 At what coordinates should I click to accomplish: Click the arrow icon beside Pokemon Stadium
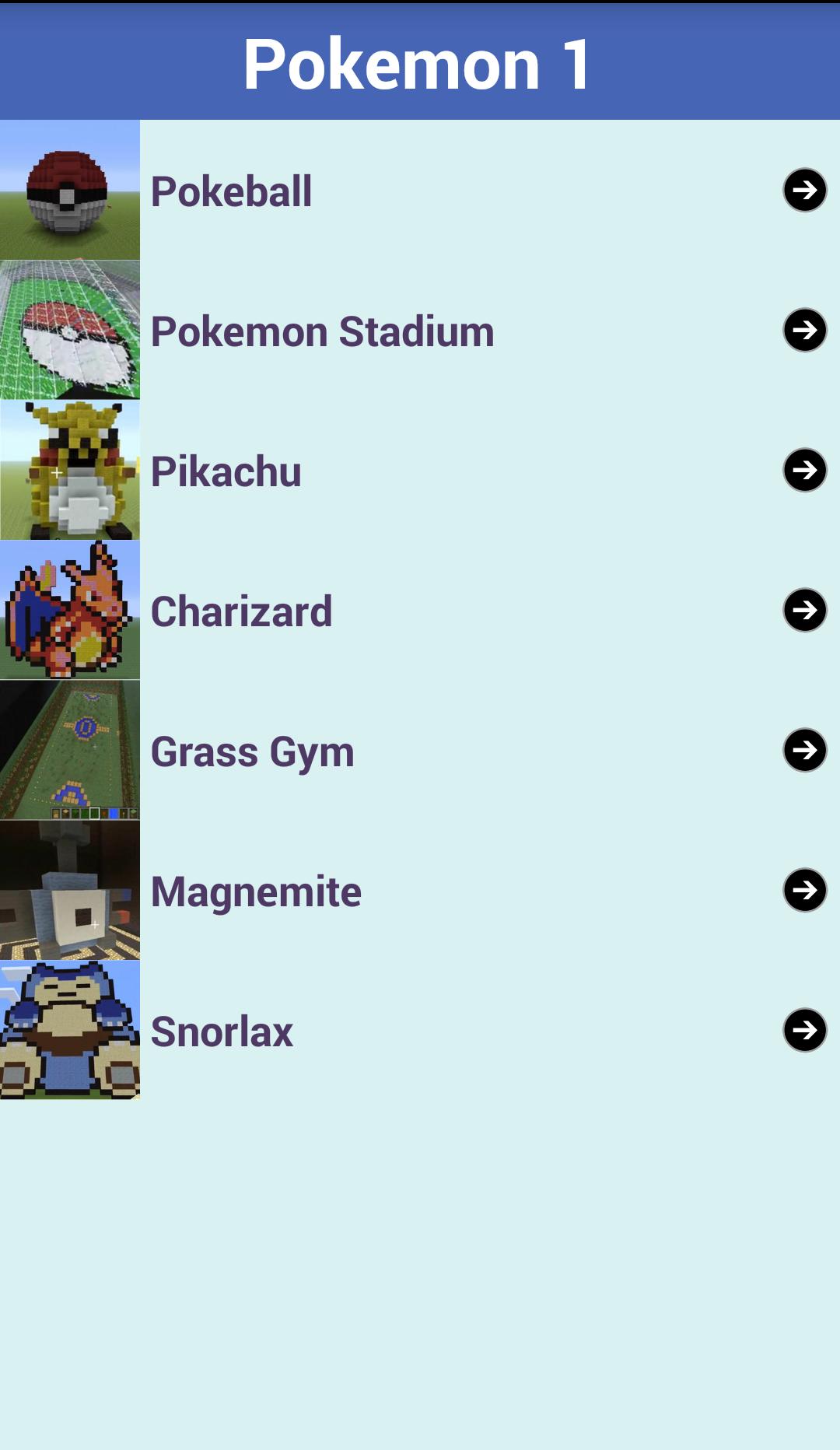(x=805, y=331)
